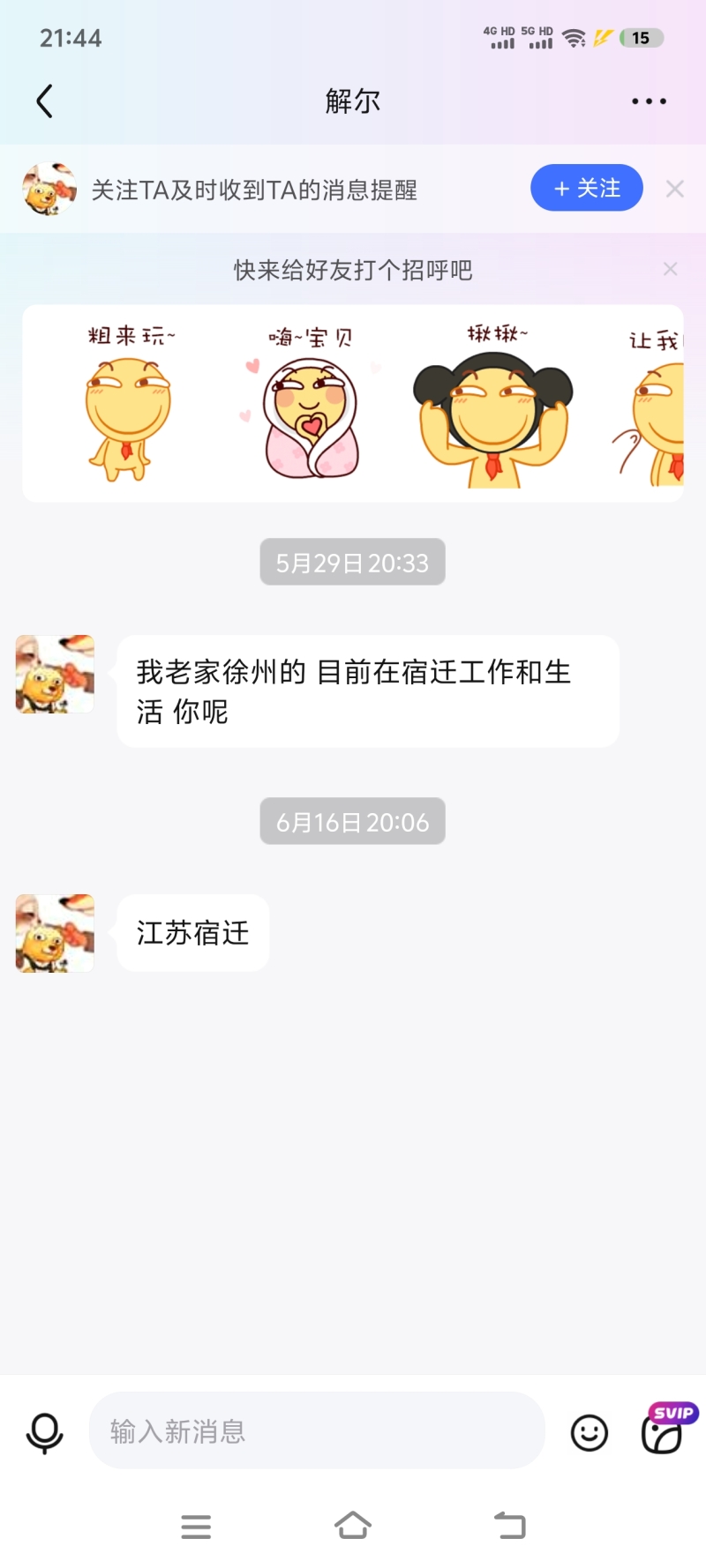Open the system recent apps menu
The width and height of the screenshot is (706, 1568).
(196, 1526)
